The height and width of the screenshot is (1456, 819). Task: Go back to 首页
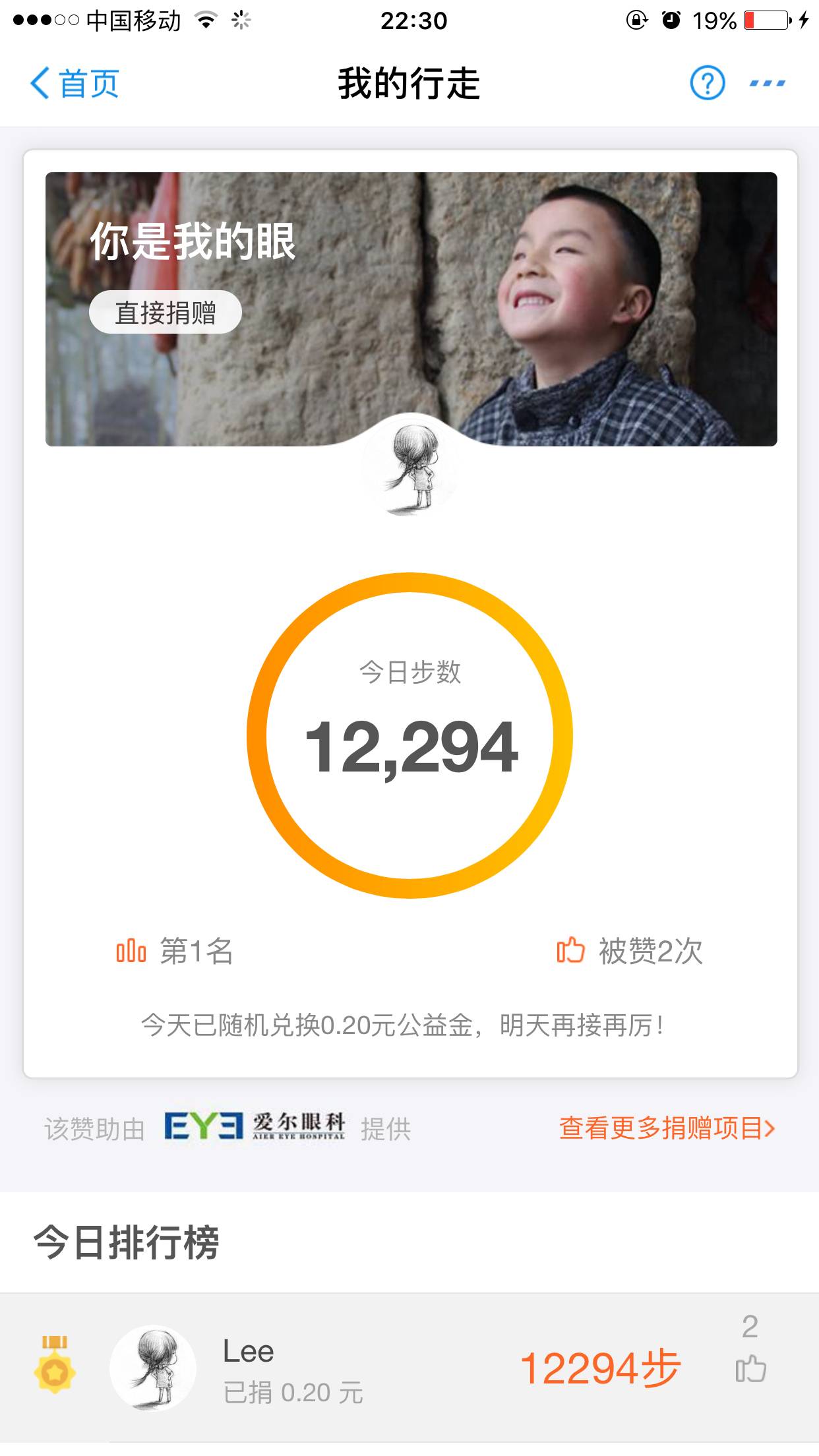coord(75,84)
